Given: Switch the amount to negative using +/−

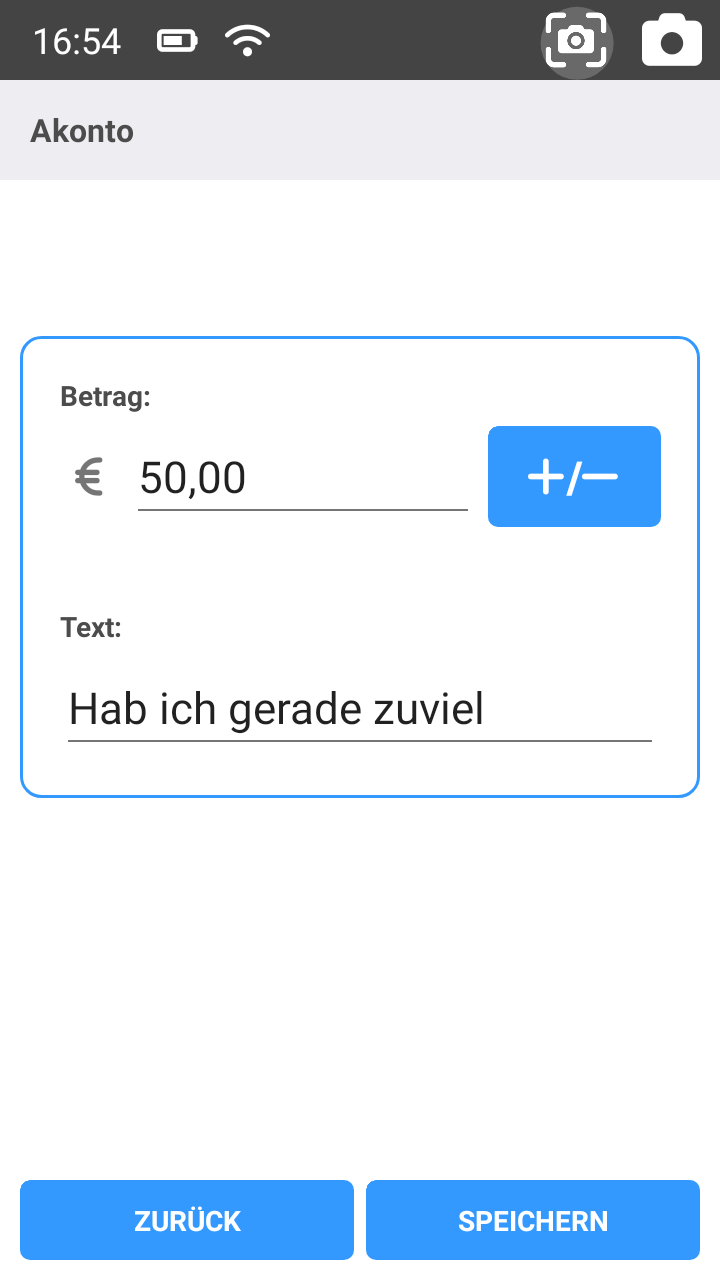Looking at the screenshot, I should 574,476.
